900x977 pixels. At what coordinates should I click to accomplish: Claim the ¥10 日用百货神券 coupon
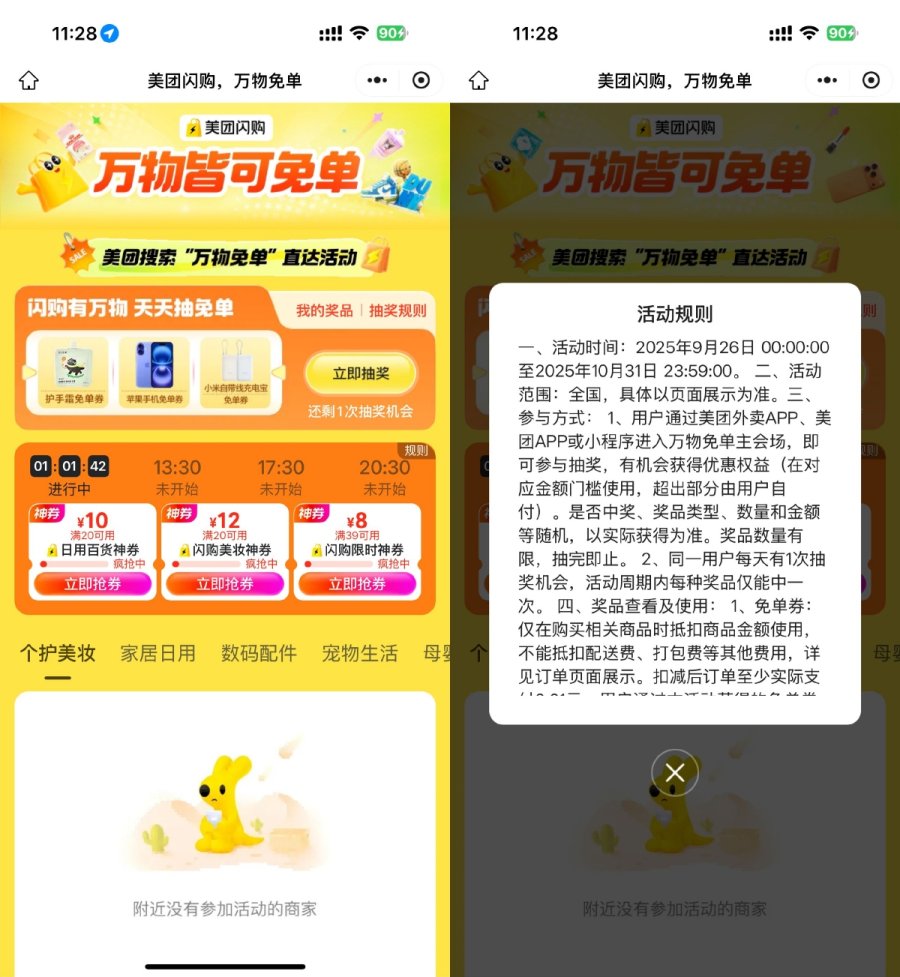click(x=93, y=584)
